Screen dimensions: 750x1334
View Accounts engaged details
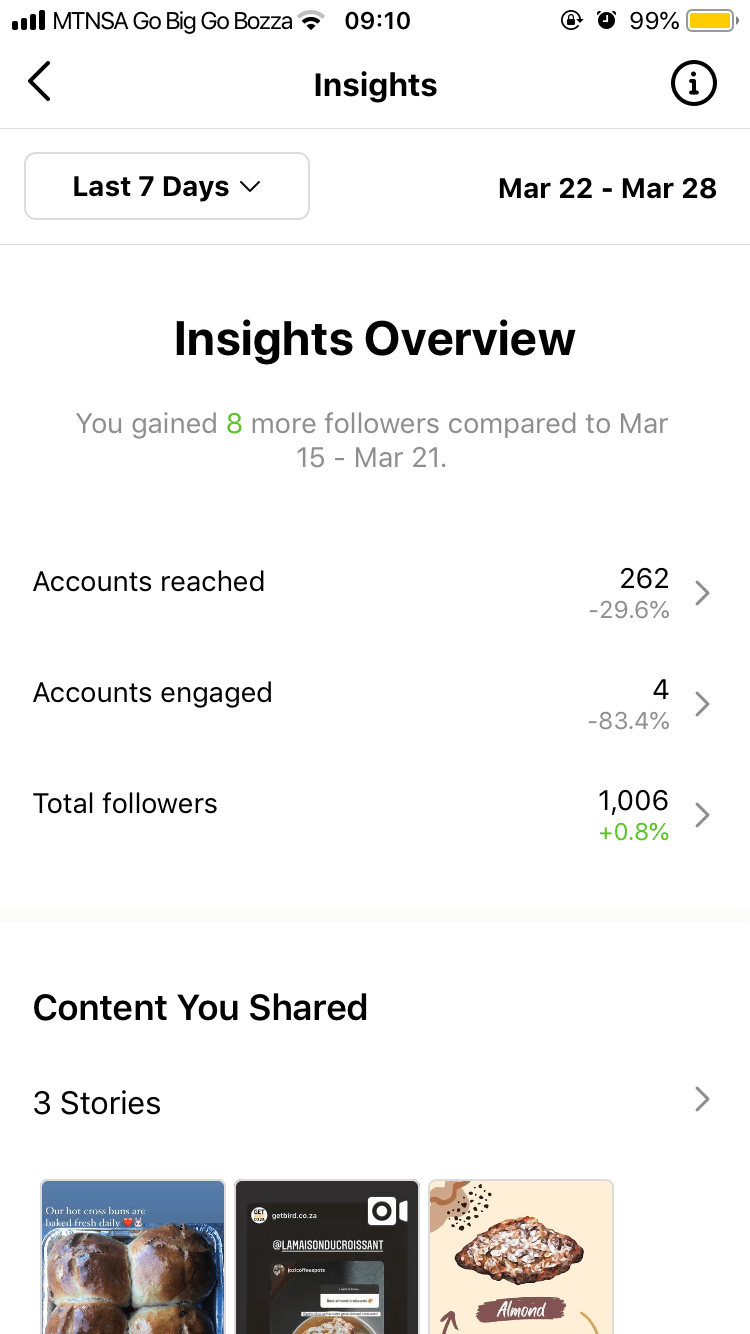tap(375, 704)
